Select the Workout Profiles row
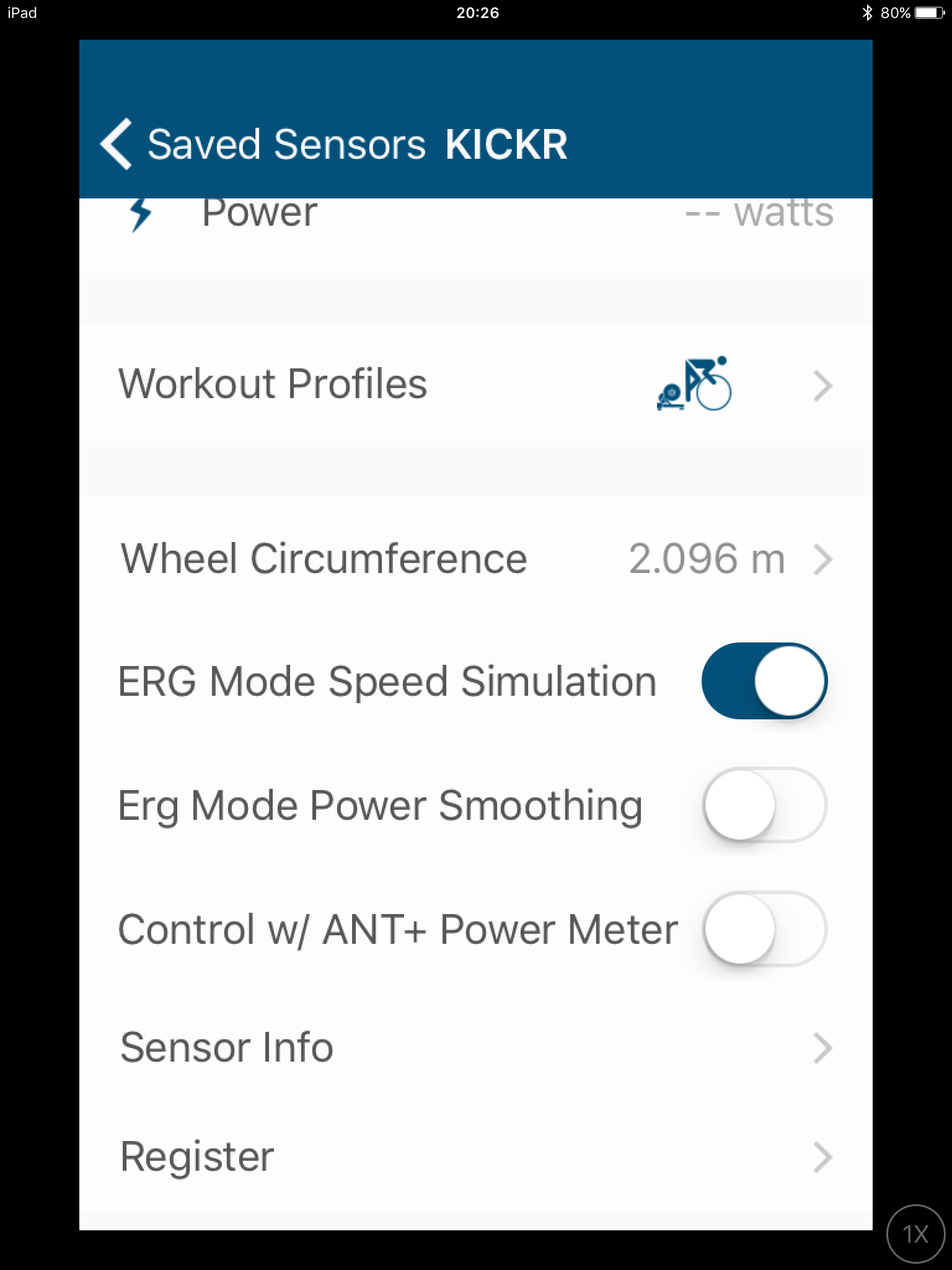952x1270 pixels. [x=273, y=384]
